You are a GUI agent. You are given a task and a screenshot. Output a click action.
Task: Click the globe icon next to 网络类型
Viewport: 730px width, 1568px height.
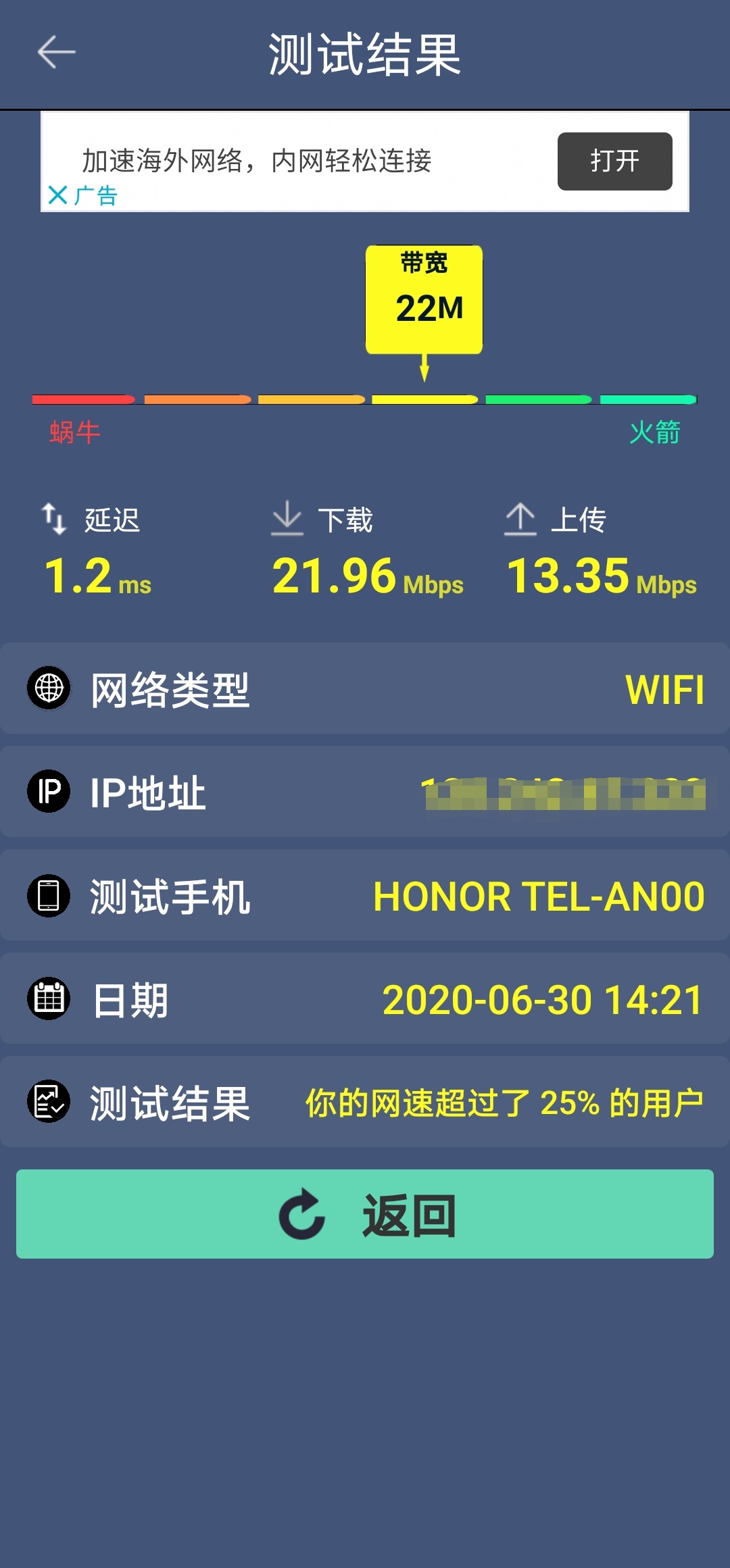click(x=48, y=689)
